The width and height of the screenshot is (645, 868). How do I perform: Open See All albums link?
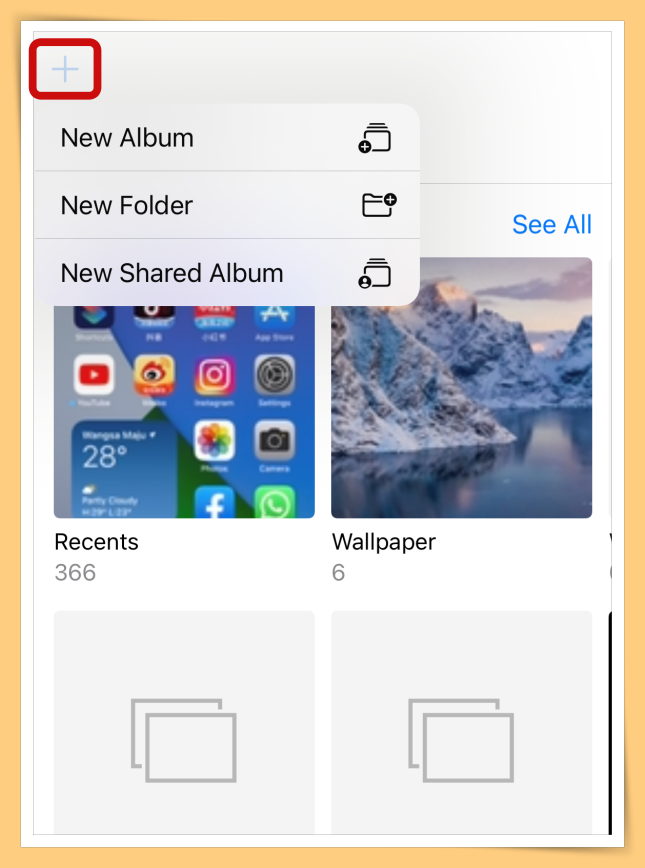(x=551, y=225)
